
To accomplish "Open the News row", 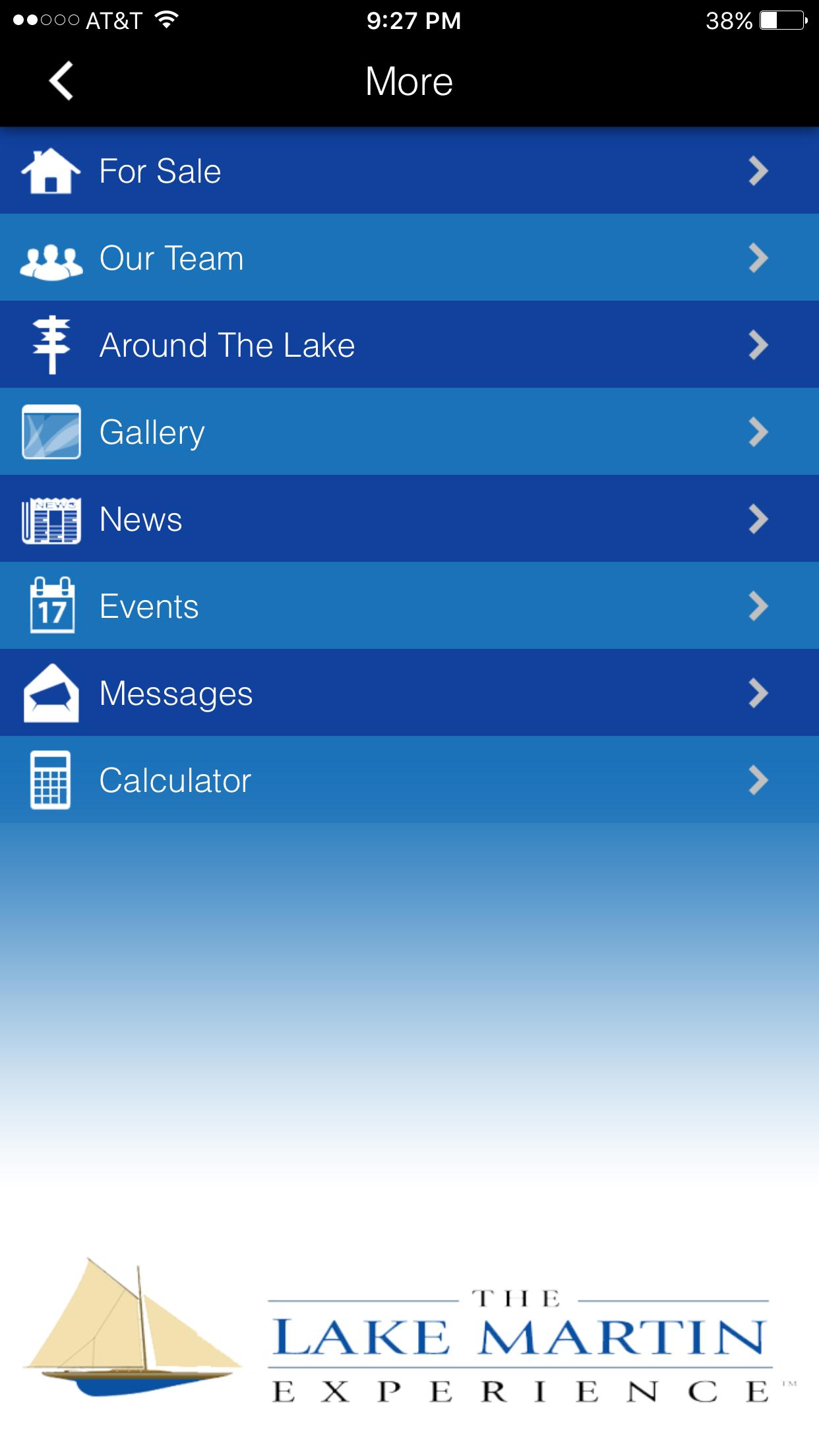I will click(x=409, y=519).
